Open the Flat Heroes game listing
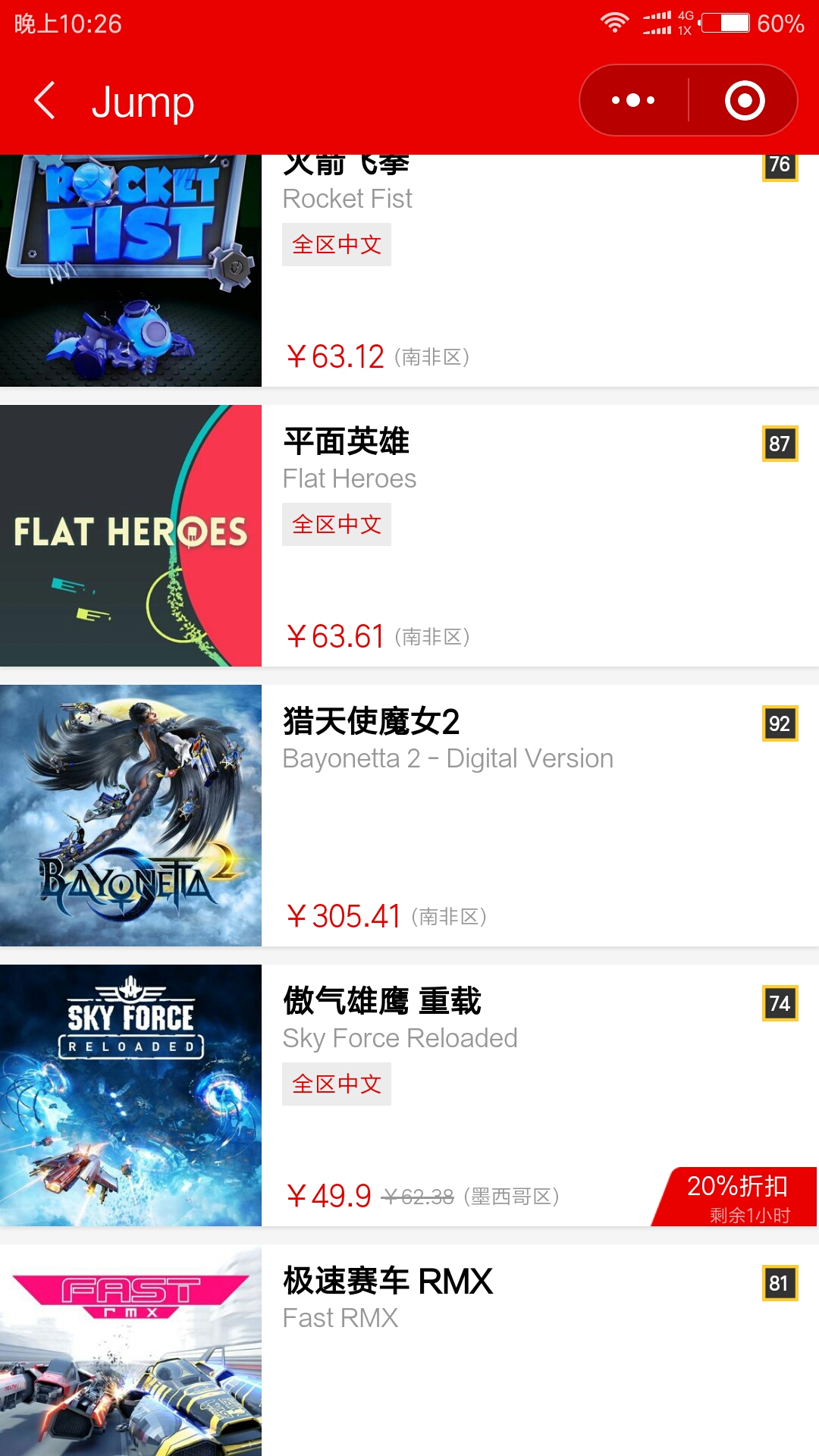Viewport: 819px width, 1456px height. [x=409, y=535]
